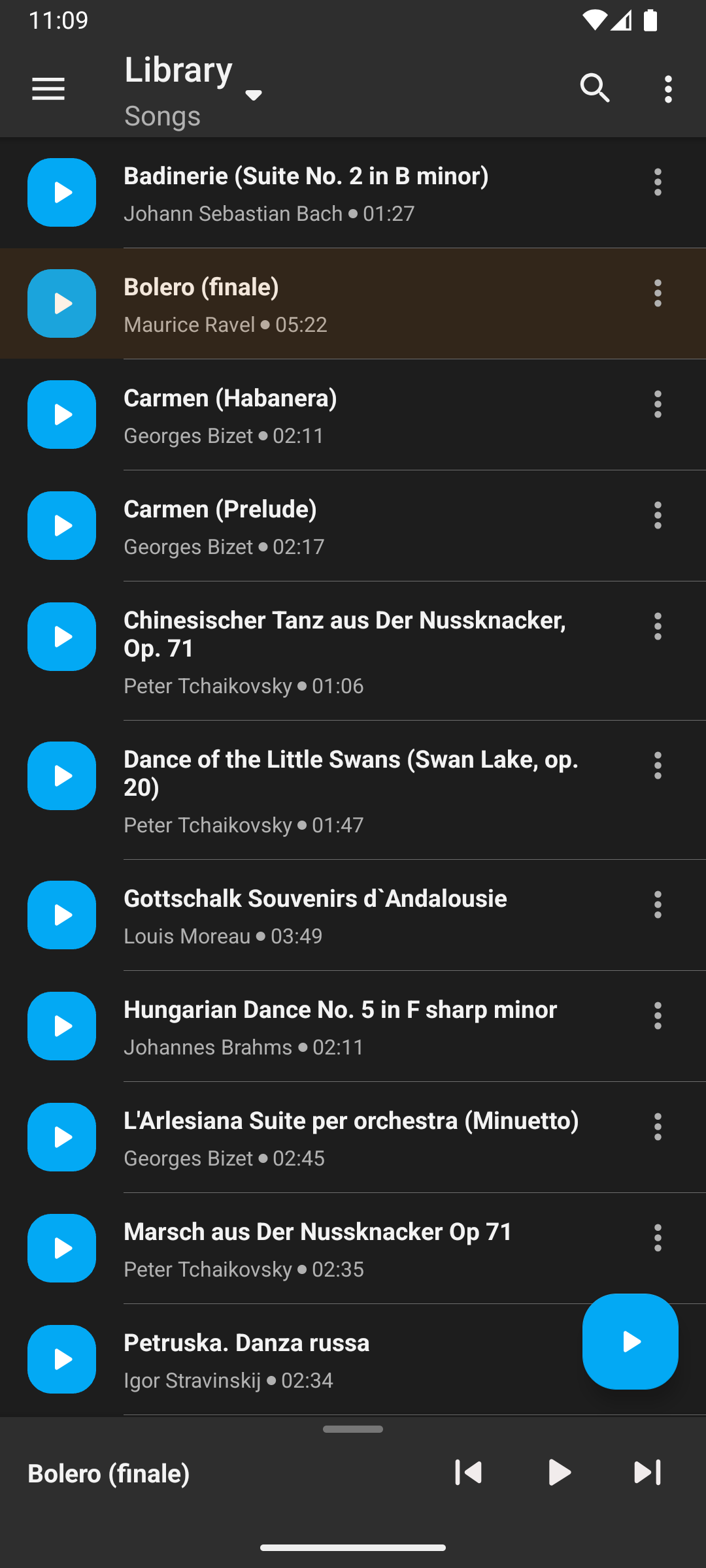Screen dimensions: 706x1568
Task: Resume playback in the bottom player bar
Action: [559, 1473]
